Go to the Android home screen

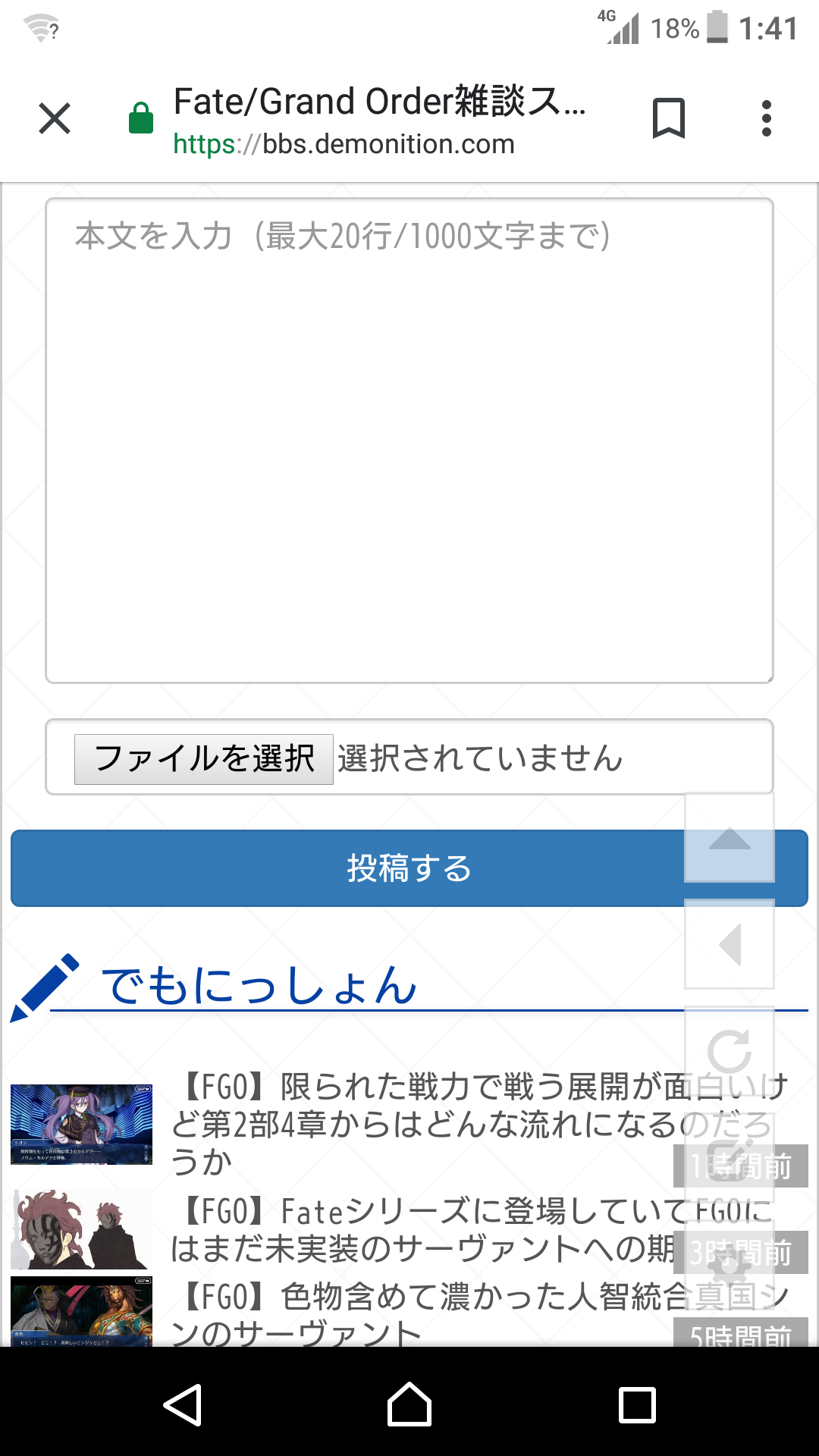coord(409,1404)
